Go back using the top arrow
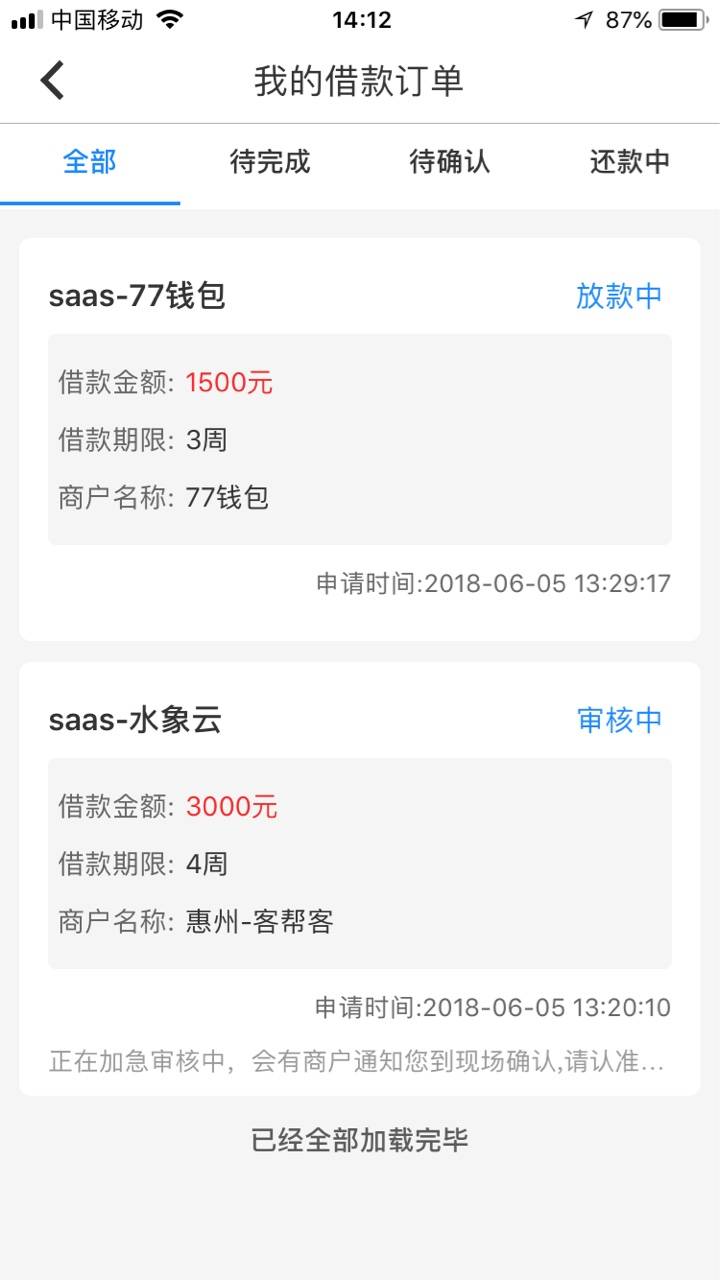This screenshot has height=1280, width=720. [53, 80]
